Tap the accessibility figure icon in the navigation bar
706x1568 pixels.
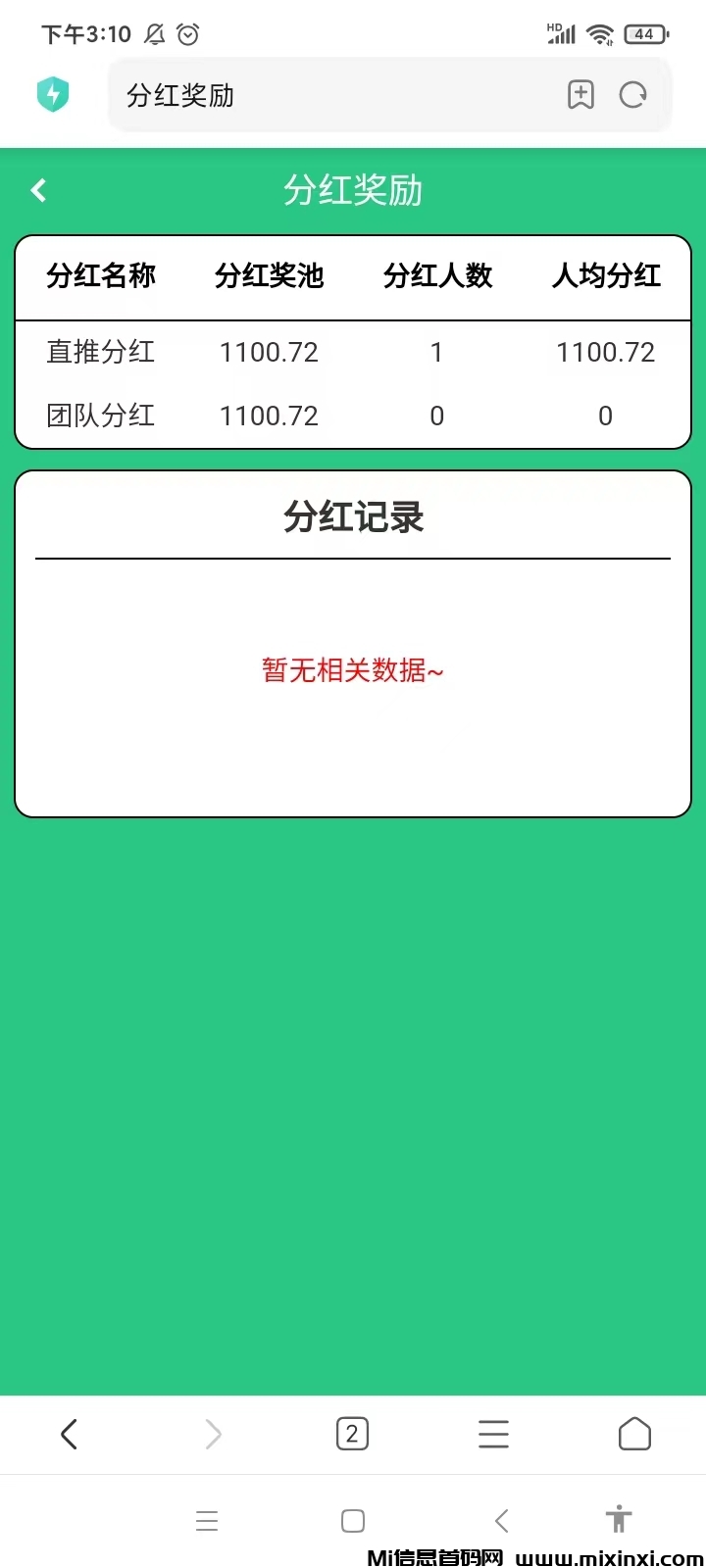619,1520
